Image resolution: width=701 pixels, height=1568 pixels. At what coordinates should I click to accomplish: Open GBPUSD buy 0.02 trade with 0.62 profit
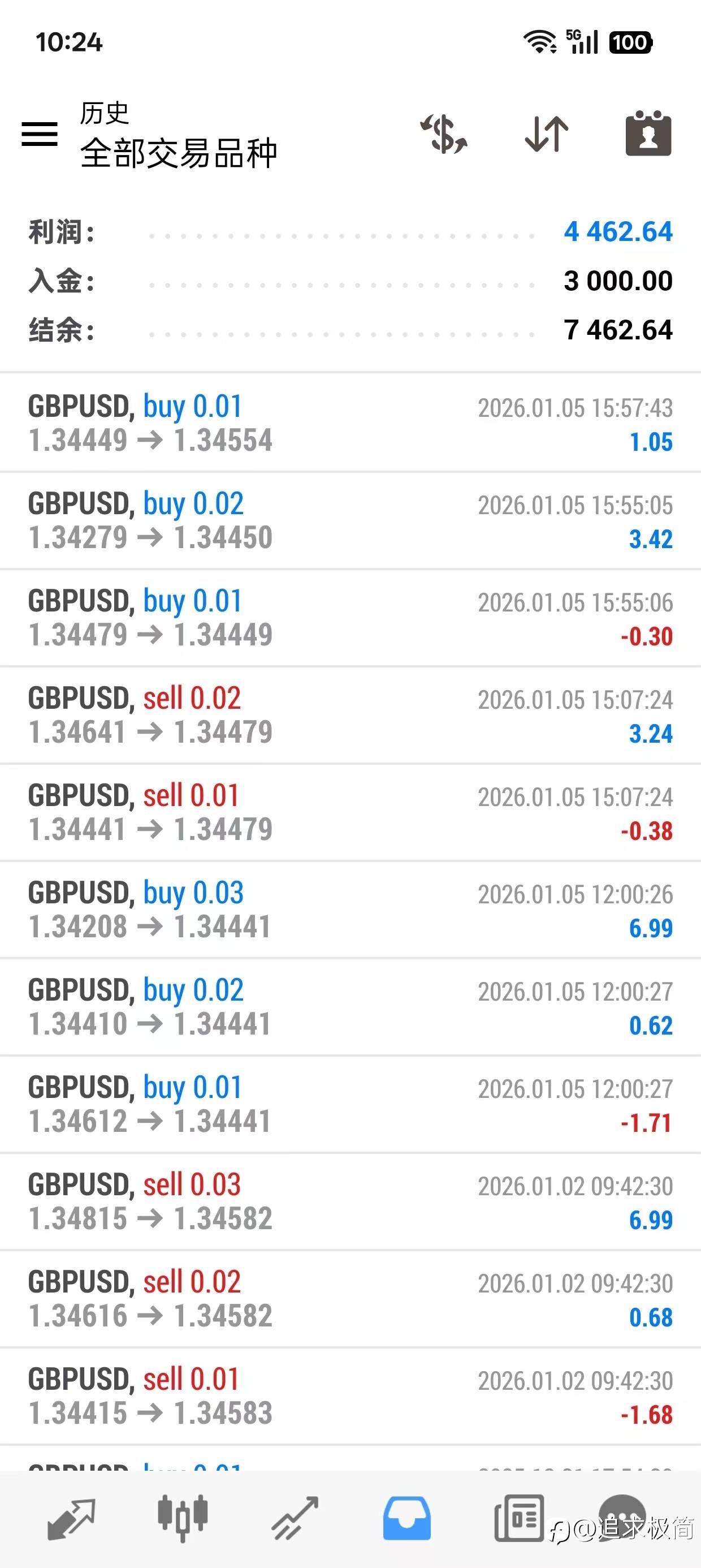click(350, 1007)
